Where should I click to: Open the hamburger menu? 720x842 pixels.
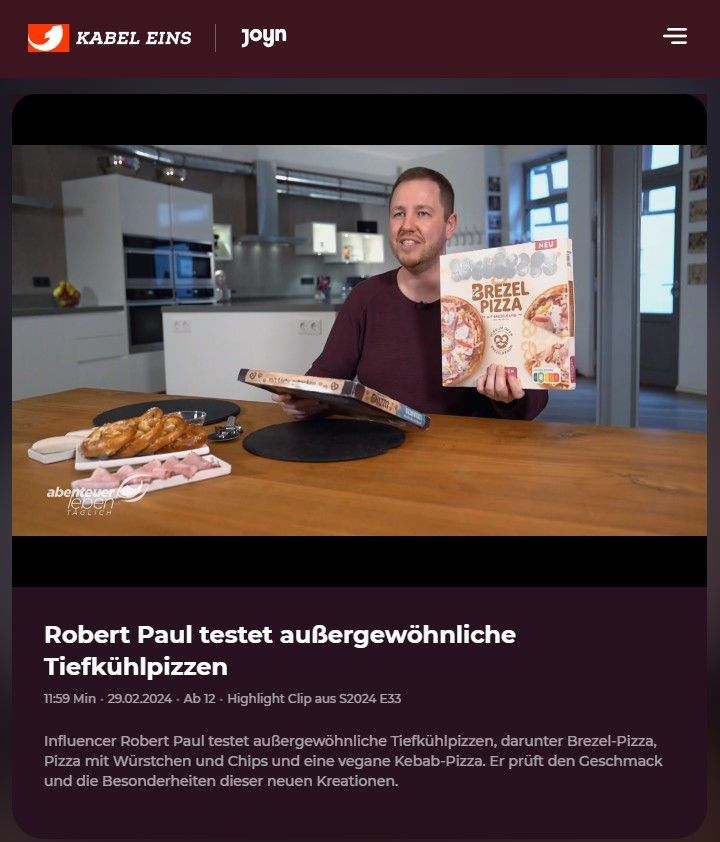(x=675, y=37)
